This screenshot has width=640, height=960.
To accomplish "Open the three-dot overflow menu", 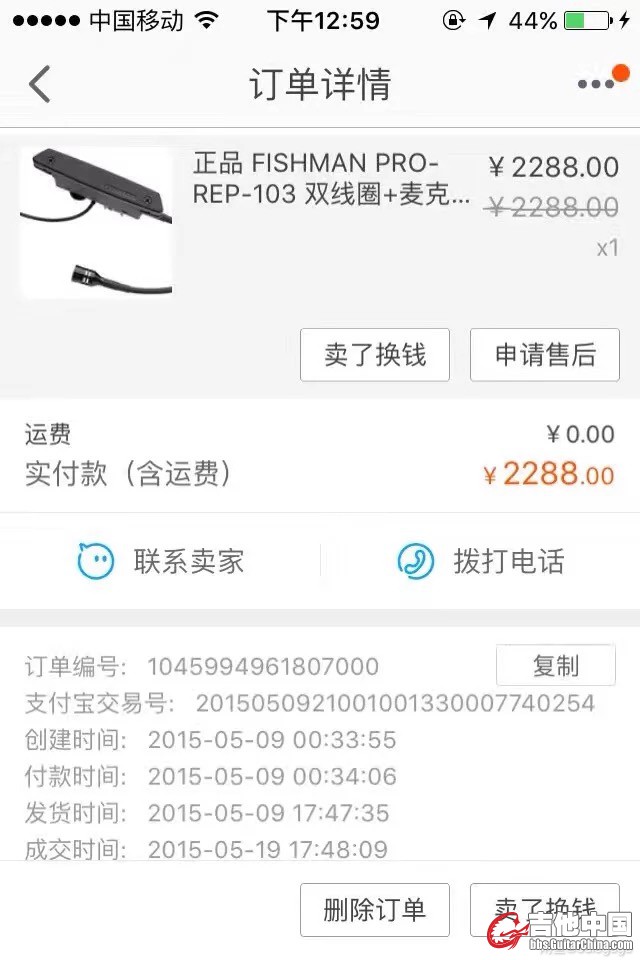I will 597,84.
